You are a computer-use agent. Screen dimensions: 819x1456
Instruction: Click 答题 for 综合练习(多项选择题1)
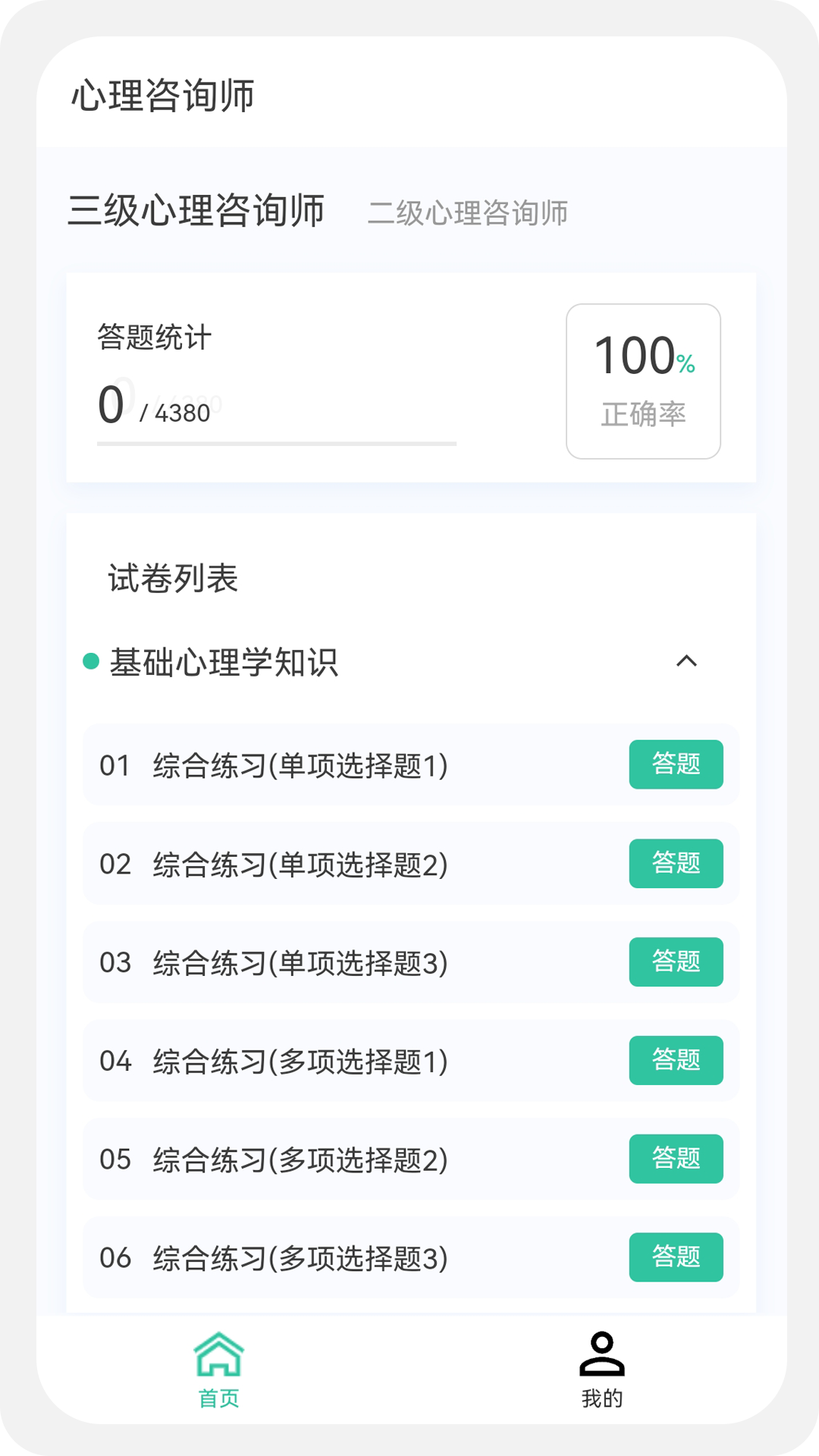(676, 1061)
